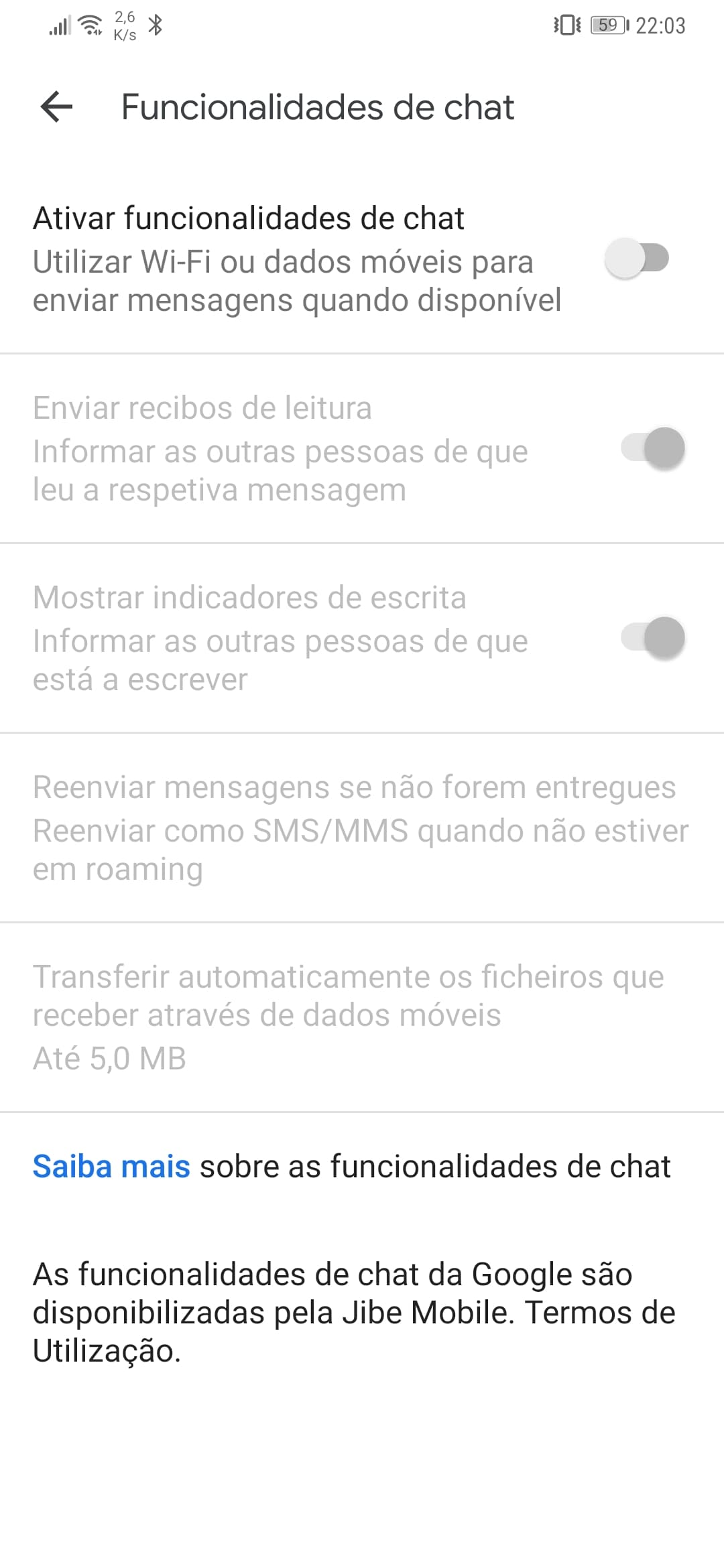This screenshot has width=724, height=1568.
Task: Go back from Funcionalidades de chat
Action: pos(56,107)
